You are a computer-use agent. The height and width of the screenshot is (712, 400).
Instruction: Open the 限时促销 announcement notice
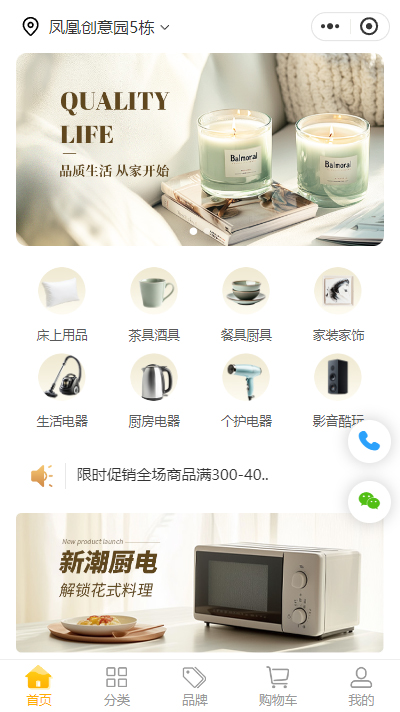coord(173,475)
